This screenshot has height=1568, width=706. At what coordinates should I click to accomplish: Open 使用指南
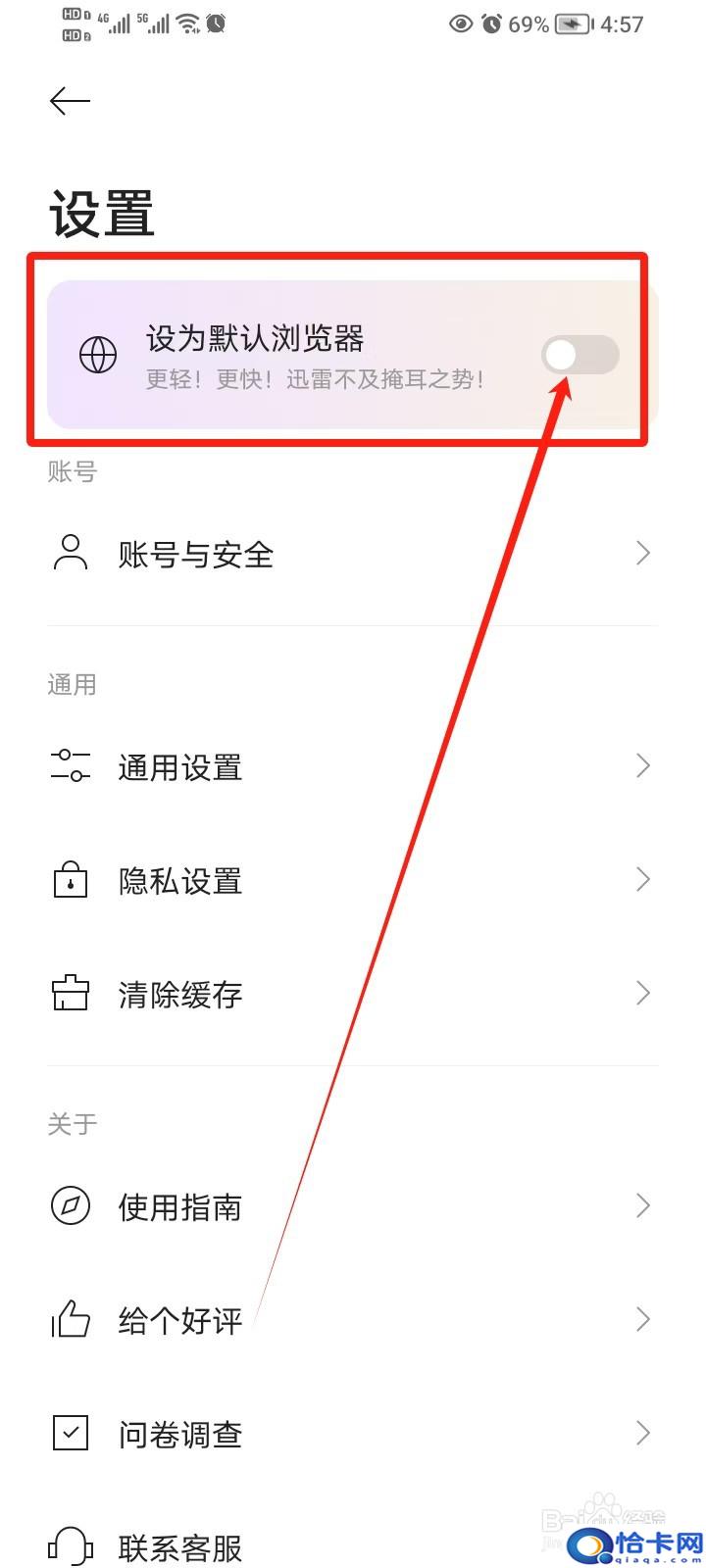(x=353, y=1206)
